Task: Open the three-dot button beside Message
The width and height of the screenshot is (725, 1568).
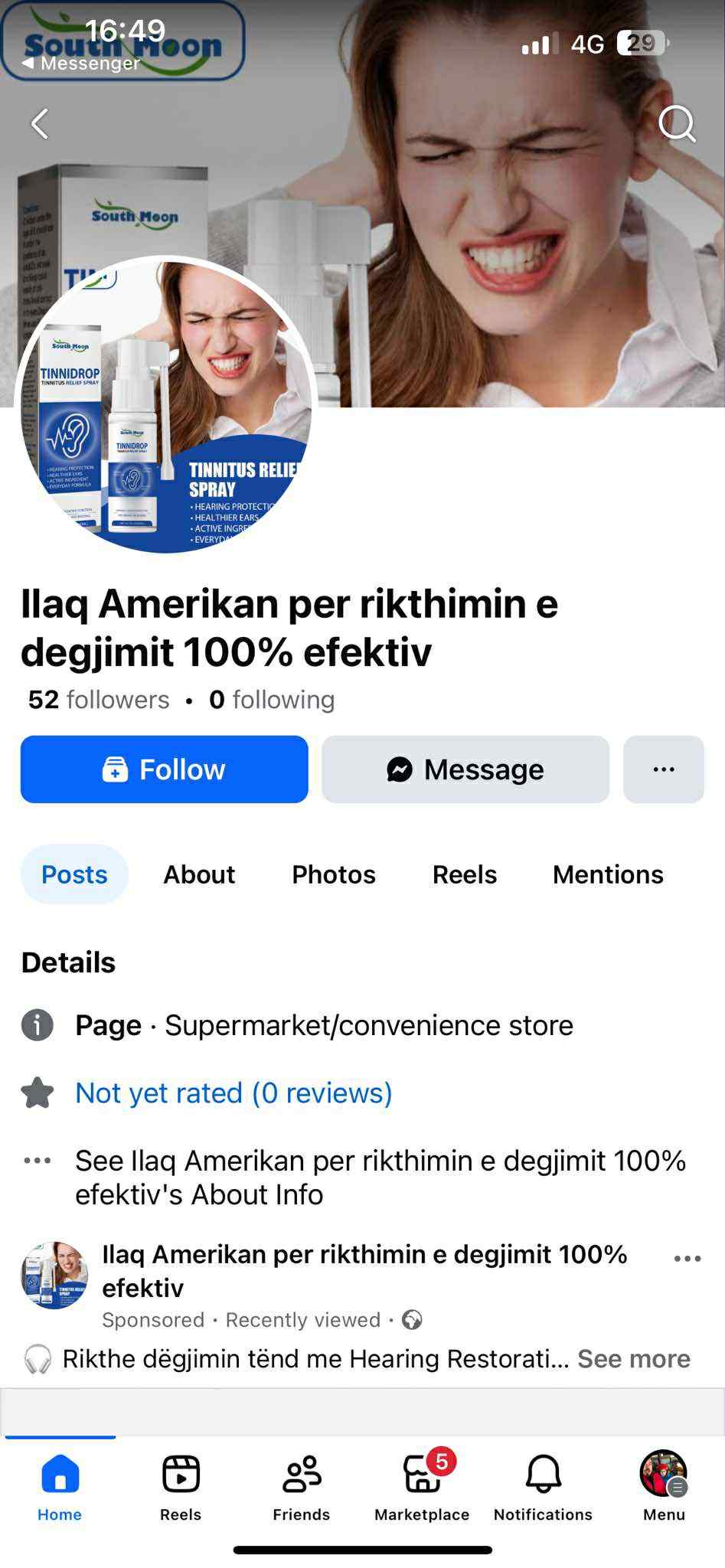Action: [x=663, y=769]
